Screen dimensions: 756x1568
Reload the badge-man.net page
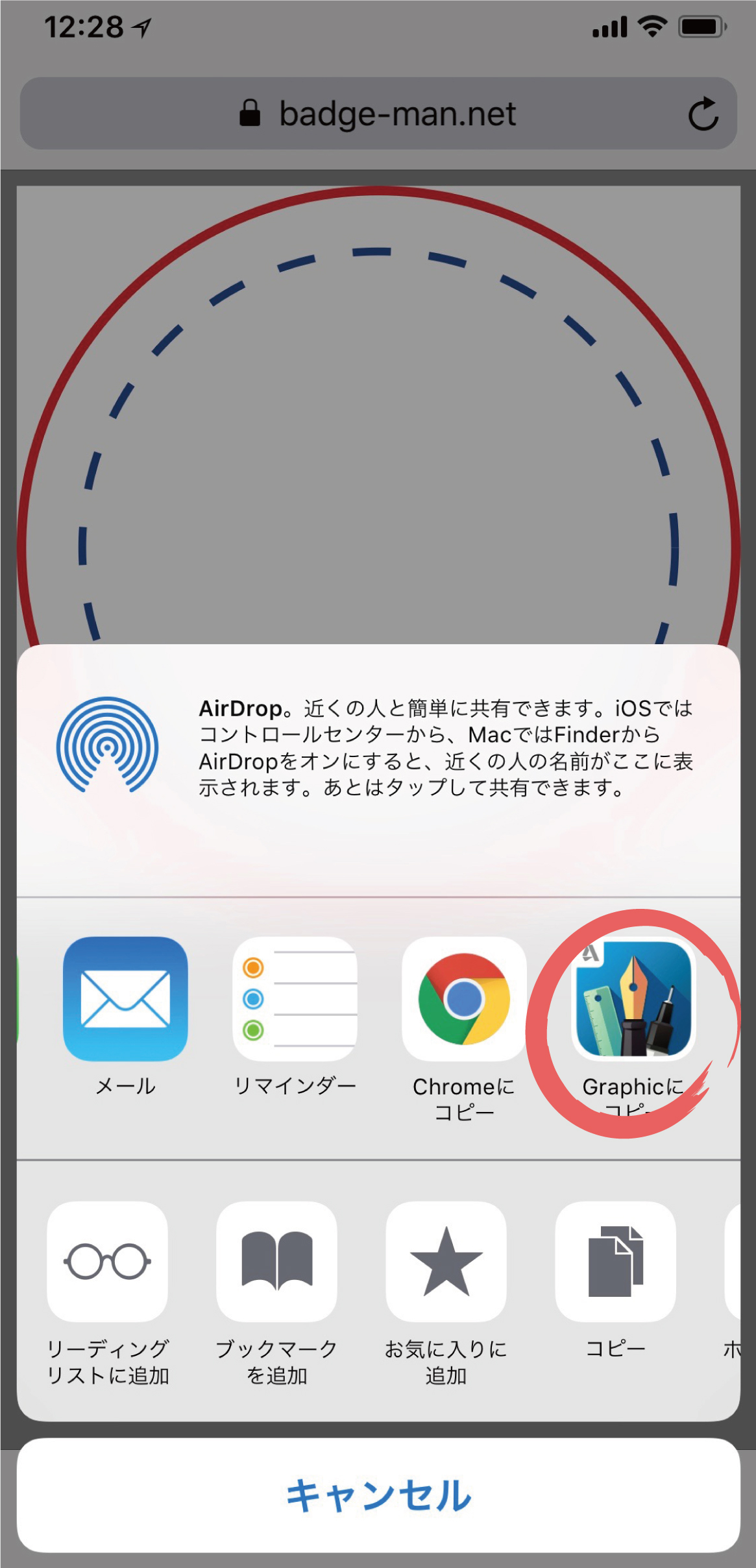703,114
